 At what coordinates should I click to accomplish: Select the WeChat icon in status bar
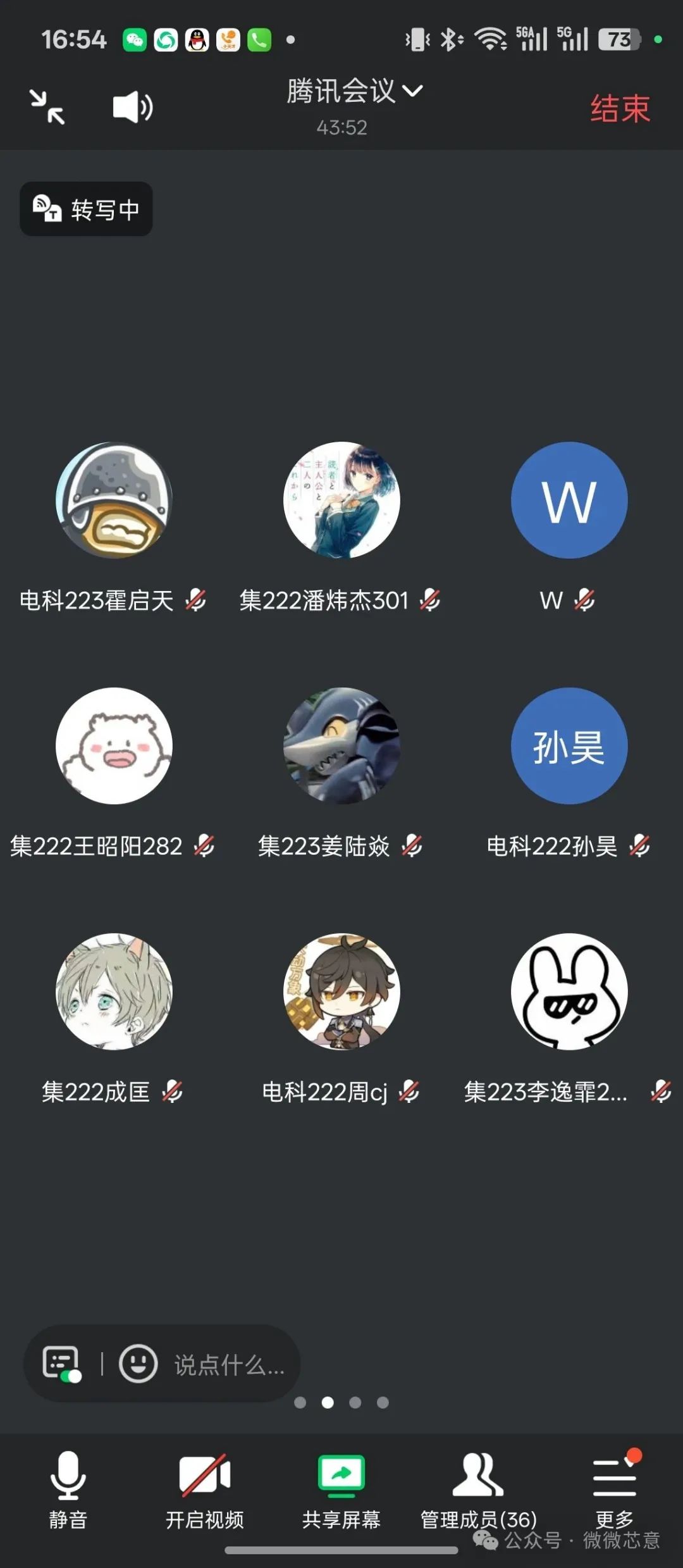(132, 39)
